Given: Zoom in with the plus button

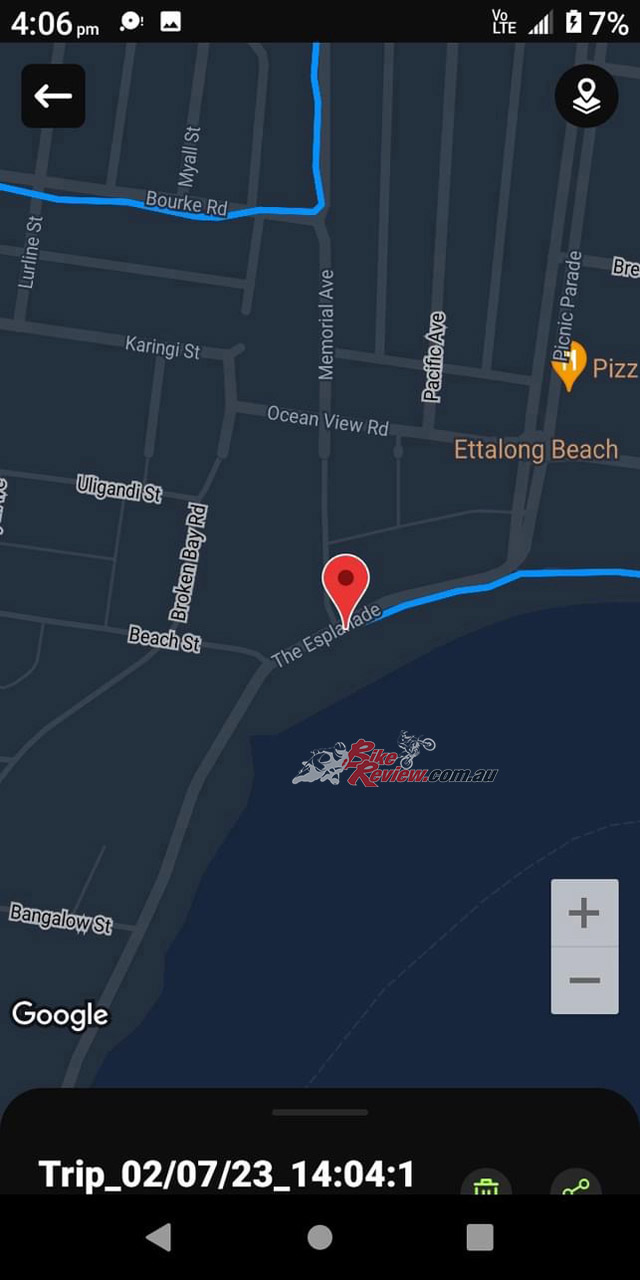Looking at the screenshot, I should 584,913.
